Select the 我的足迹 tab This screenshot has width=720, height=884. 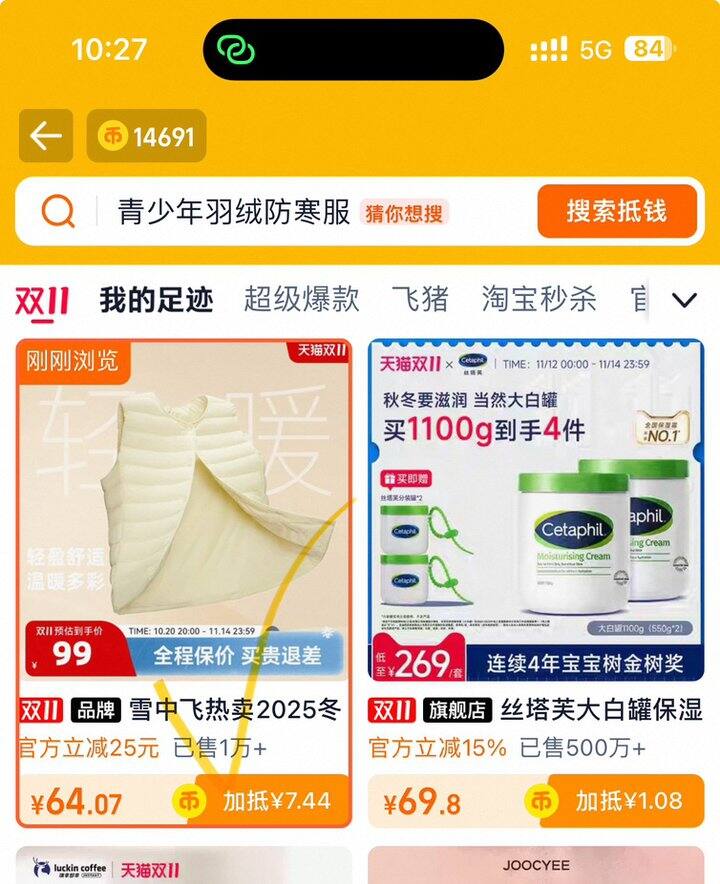tap(156, 300)
